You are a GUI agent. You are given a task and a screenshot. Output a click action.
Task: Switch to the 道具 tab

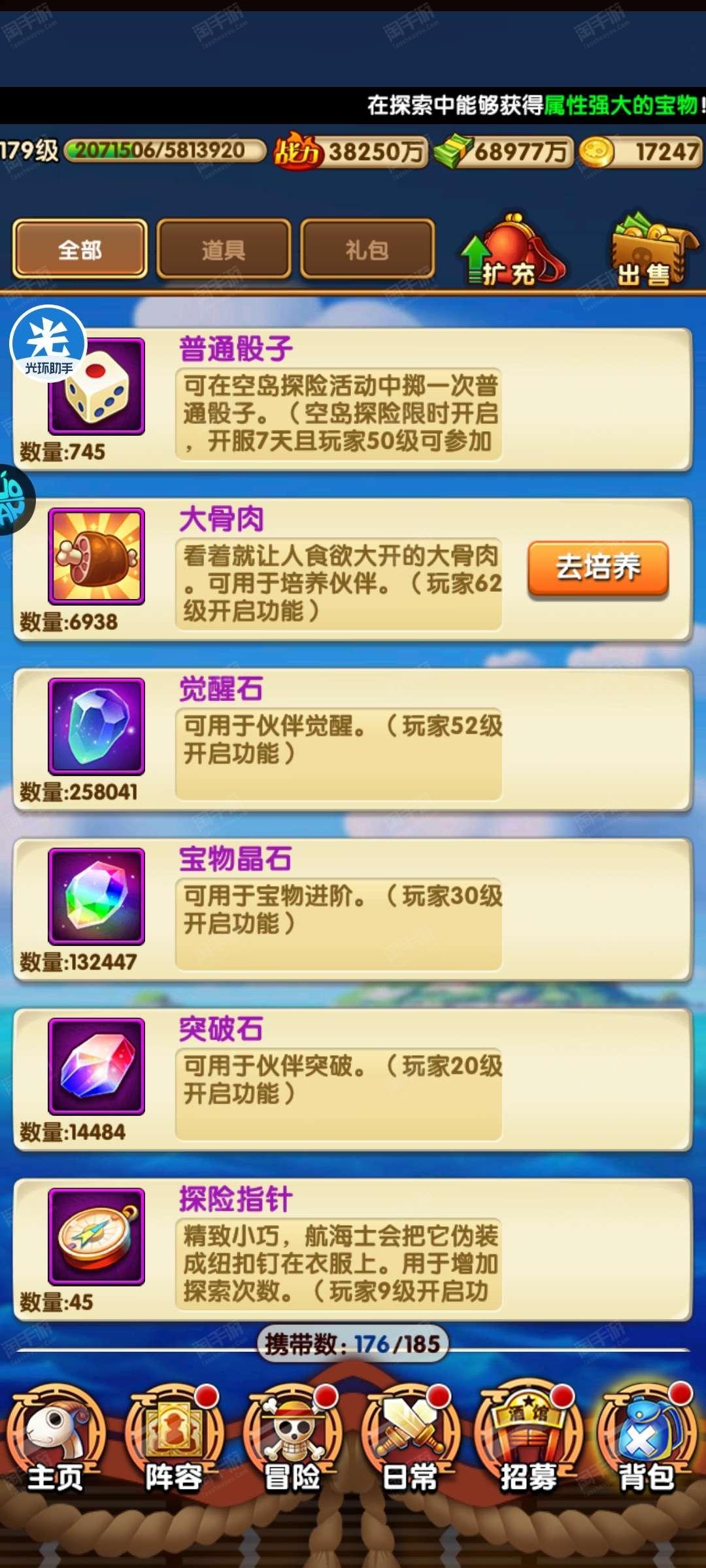[224, 249]
